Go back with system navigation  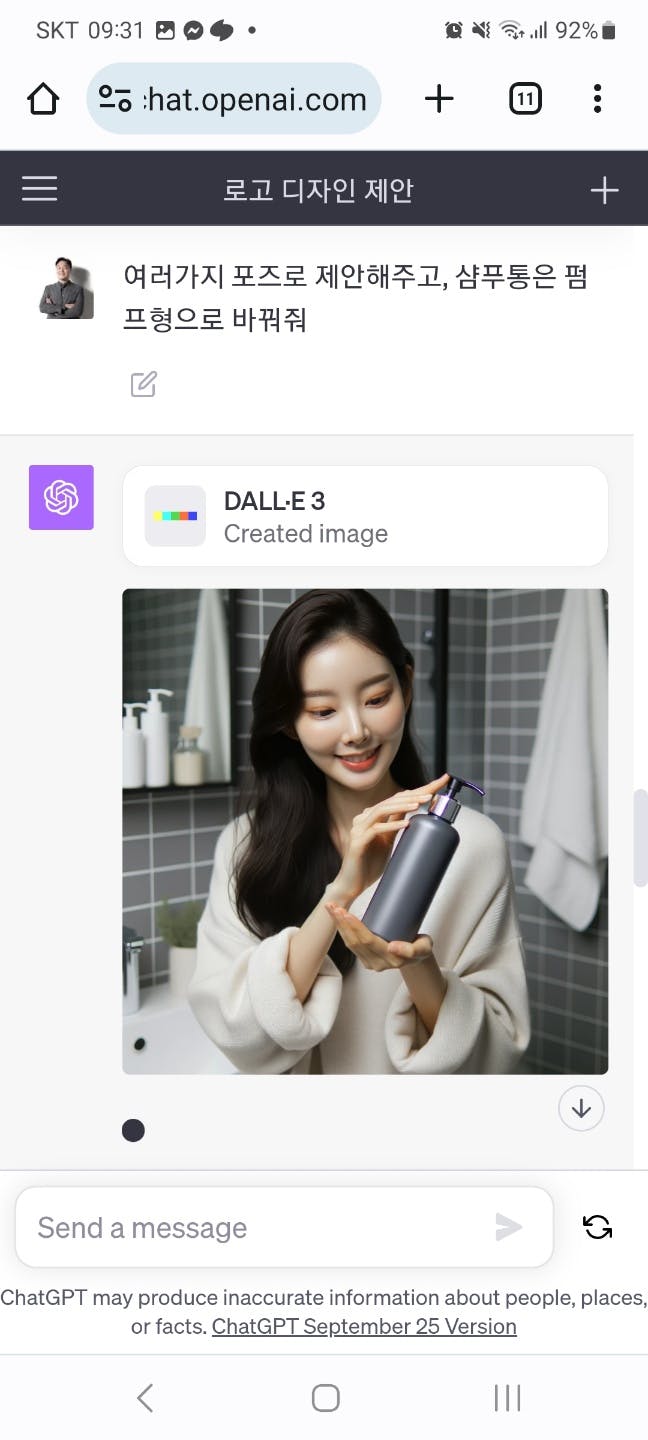[x=145, y=1397]
